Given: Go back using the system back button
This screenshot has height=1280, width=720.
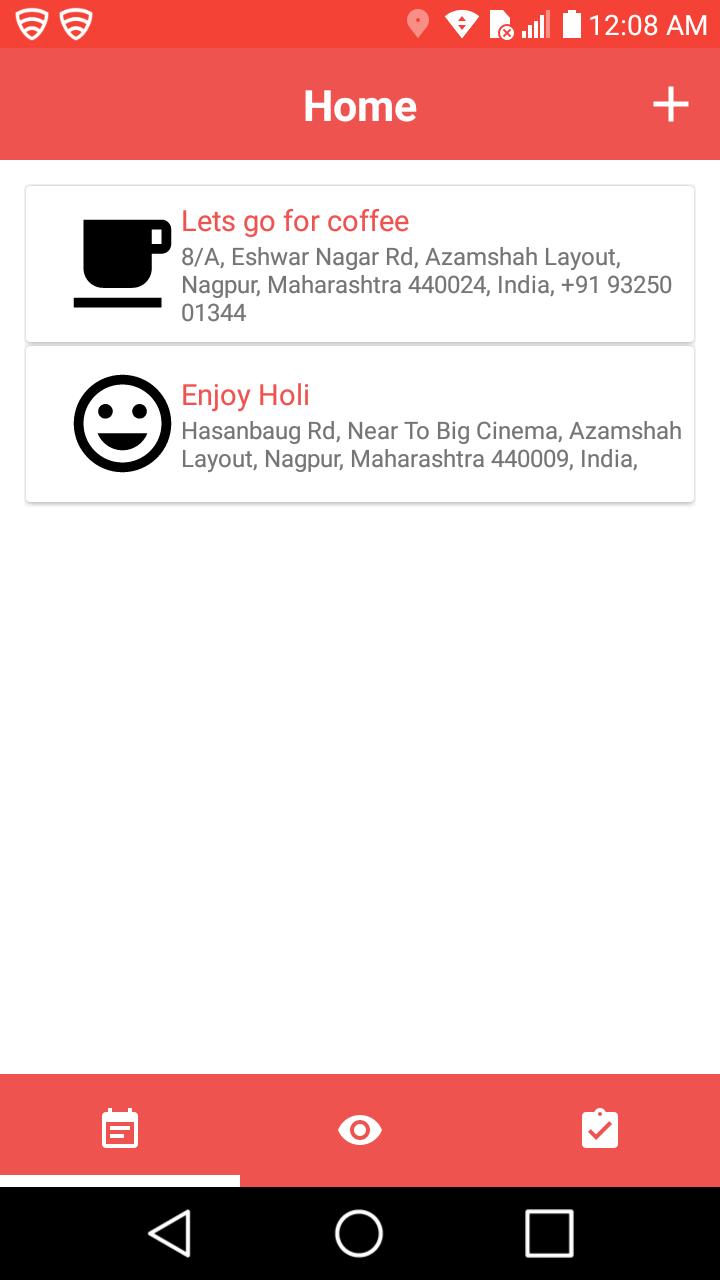Looking at the screenshot, I should tap(170, 1232).
